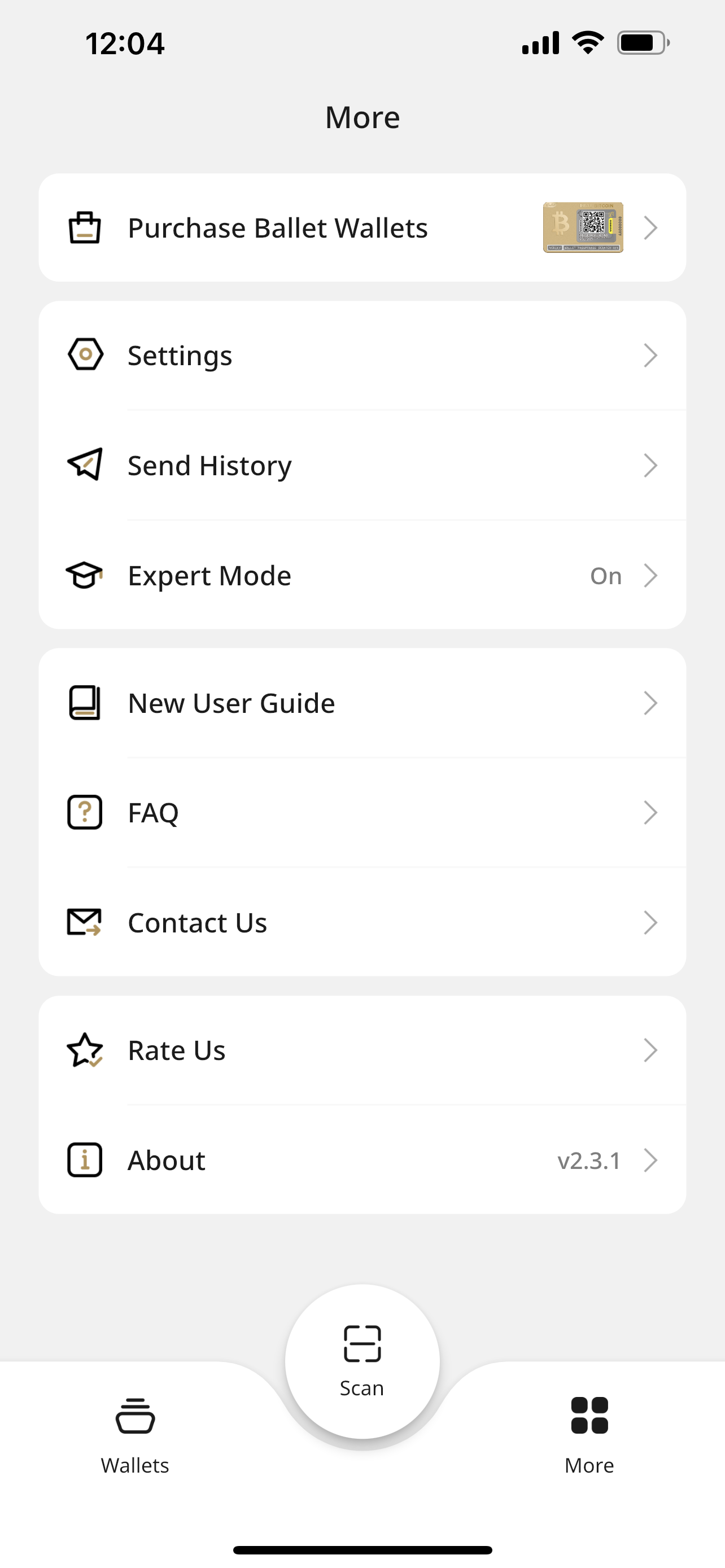This screenshot has height=1568, width=725.
Task: Open About version info
Action: coord(361,1160)
